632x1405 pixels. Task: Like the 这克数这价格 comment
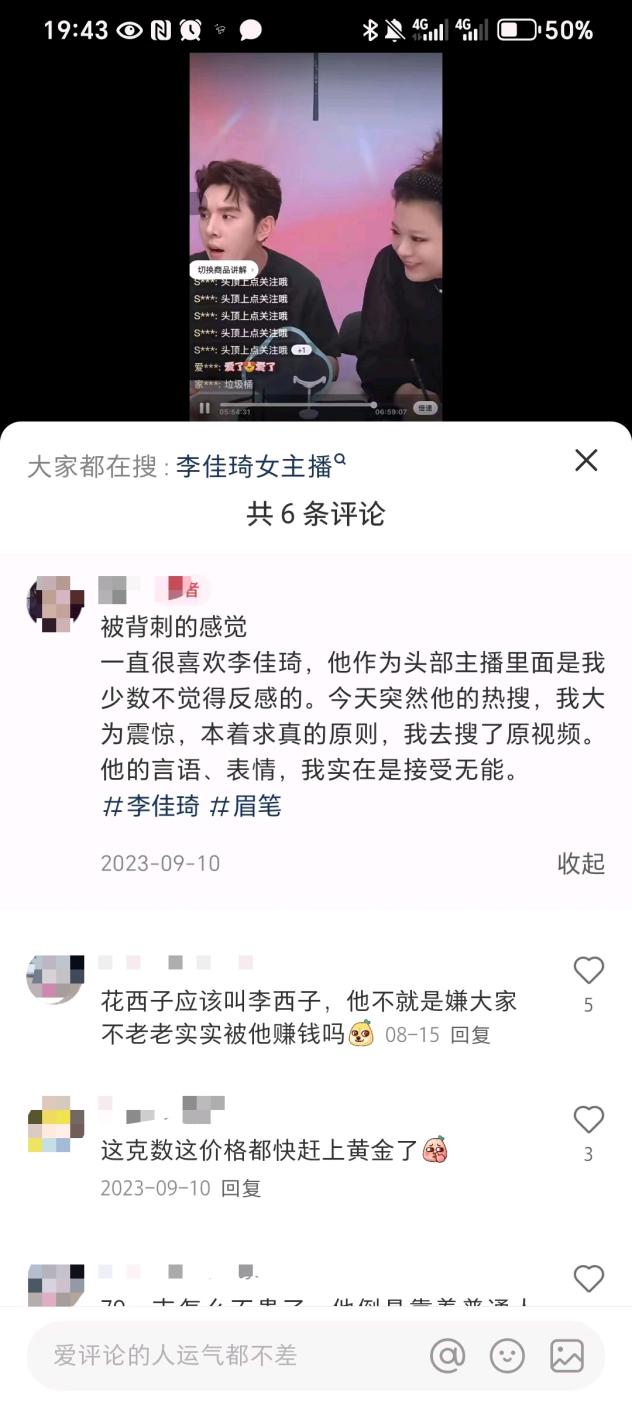tap(588, 1119)
